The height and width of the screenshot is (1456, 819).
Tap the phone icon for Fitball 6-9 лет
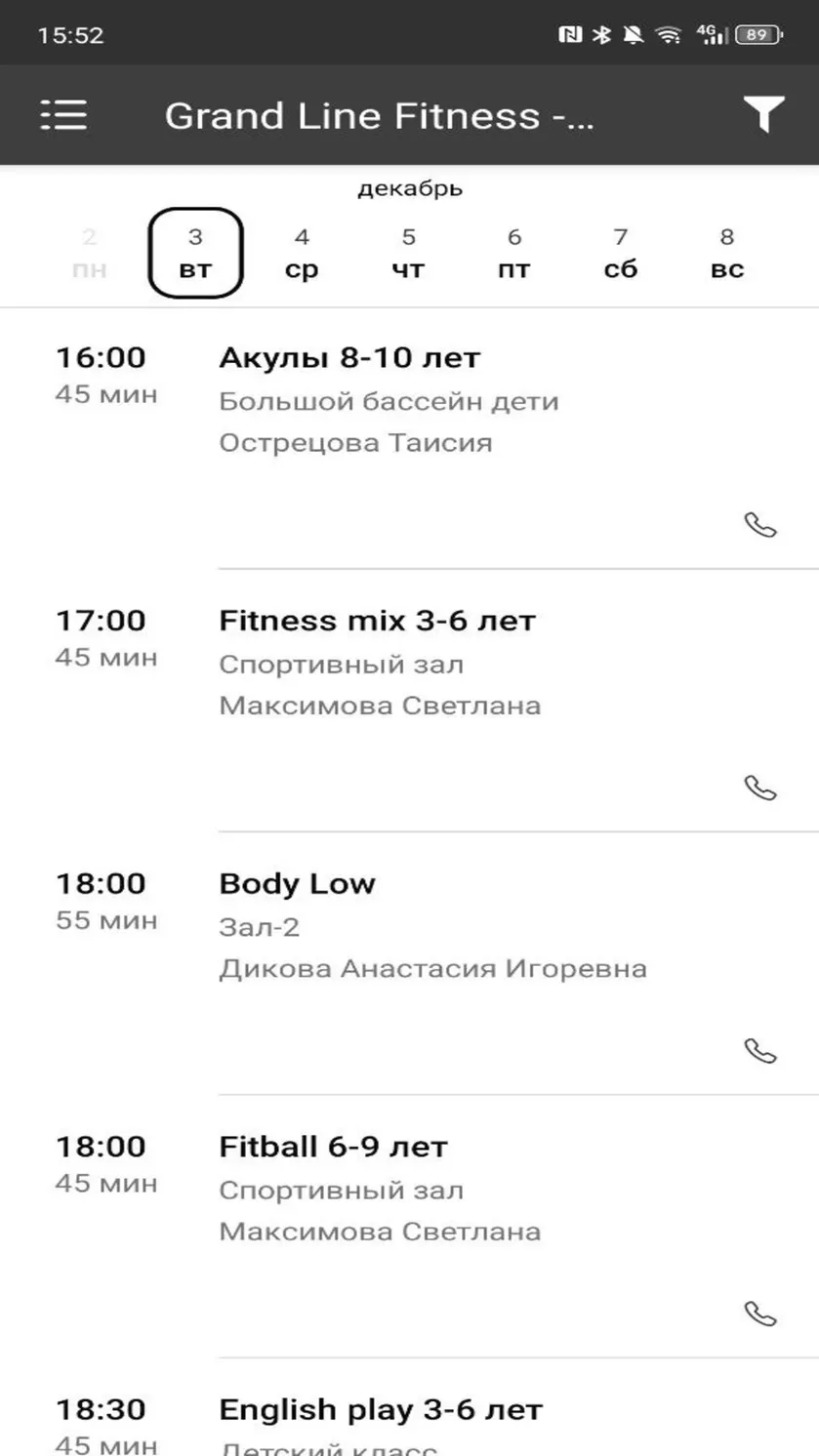click(760, 1314)
